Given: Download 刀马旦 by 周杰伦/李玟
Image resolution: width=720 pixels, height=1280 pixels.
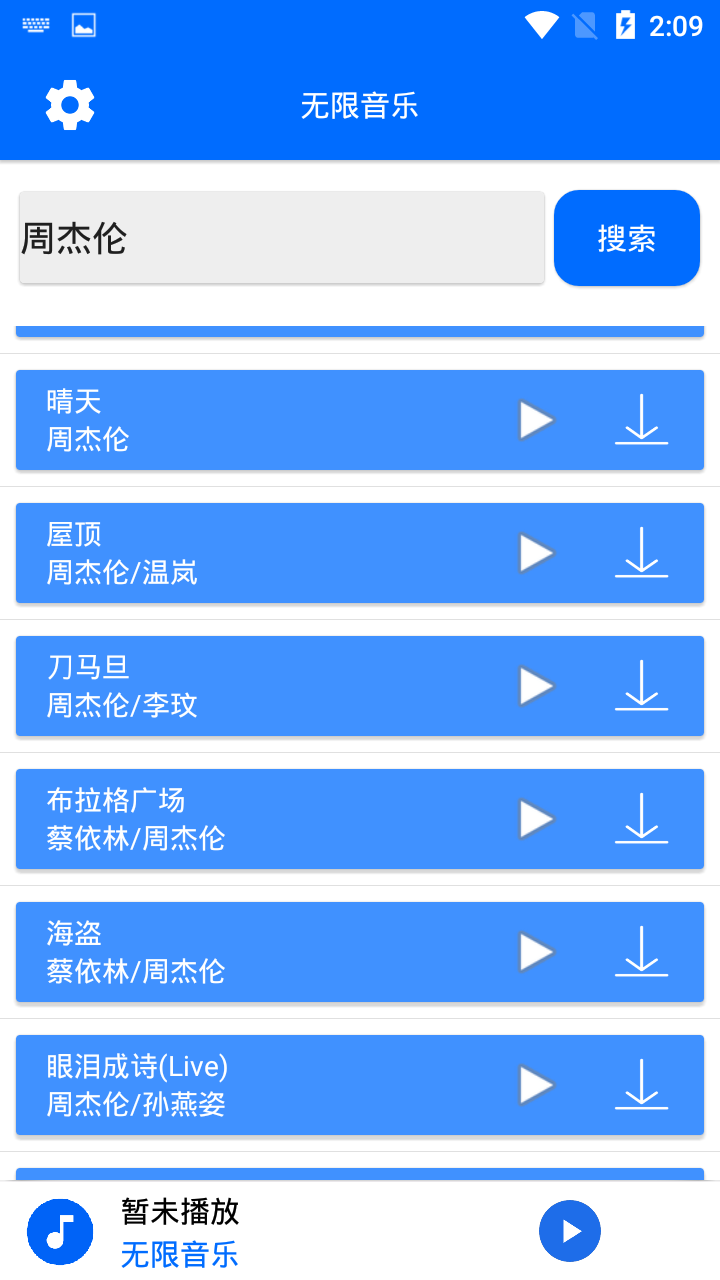Looking at the screenshot, I should click(643, 685).
